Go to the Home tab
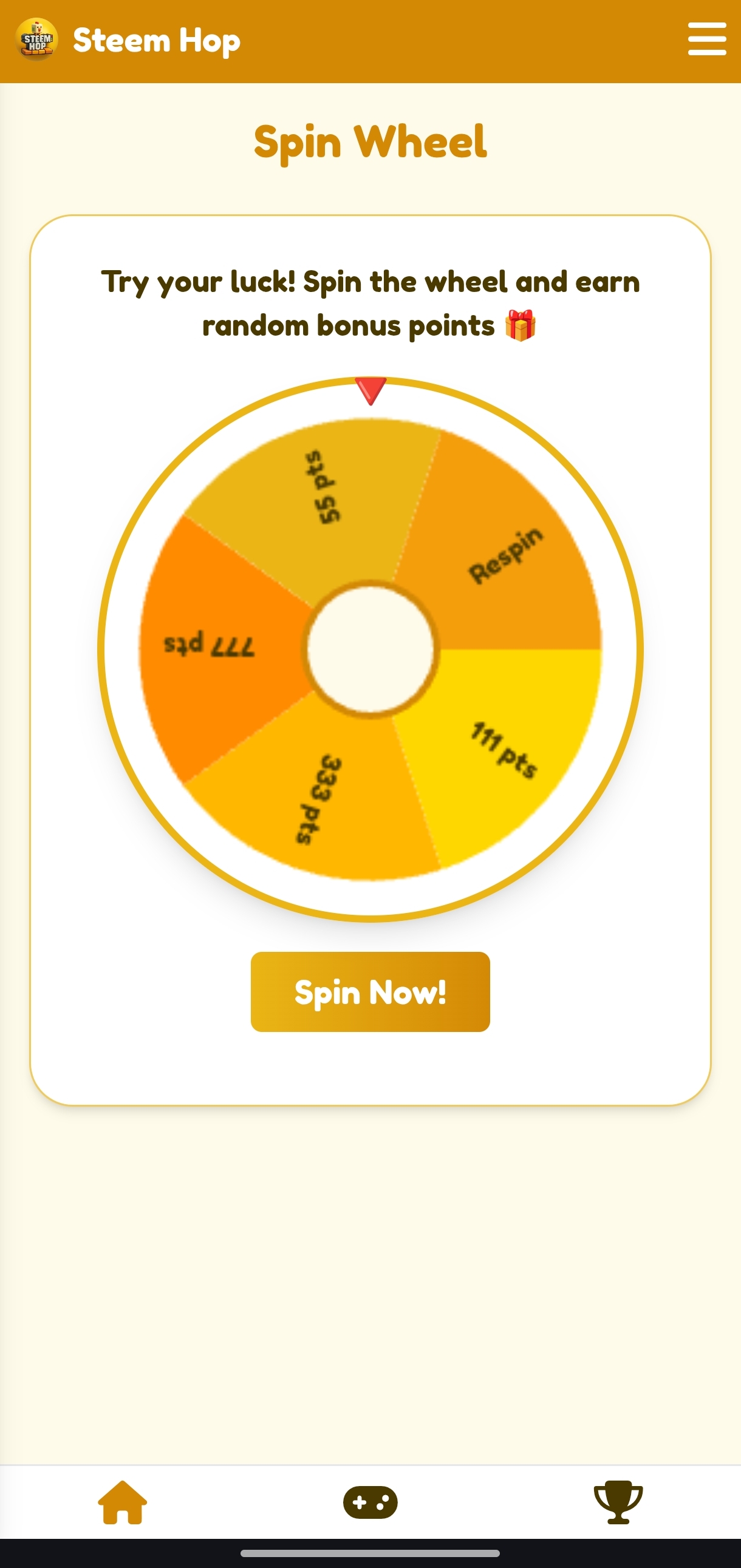The image size is (741, 1568). [123, 1502]
